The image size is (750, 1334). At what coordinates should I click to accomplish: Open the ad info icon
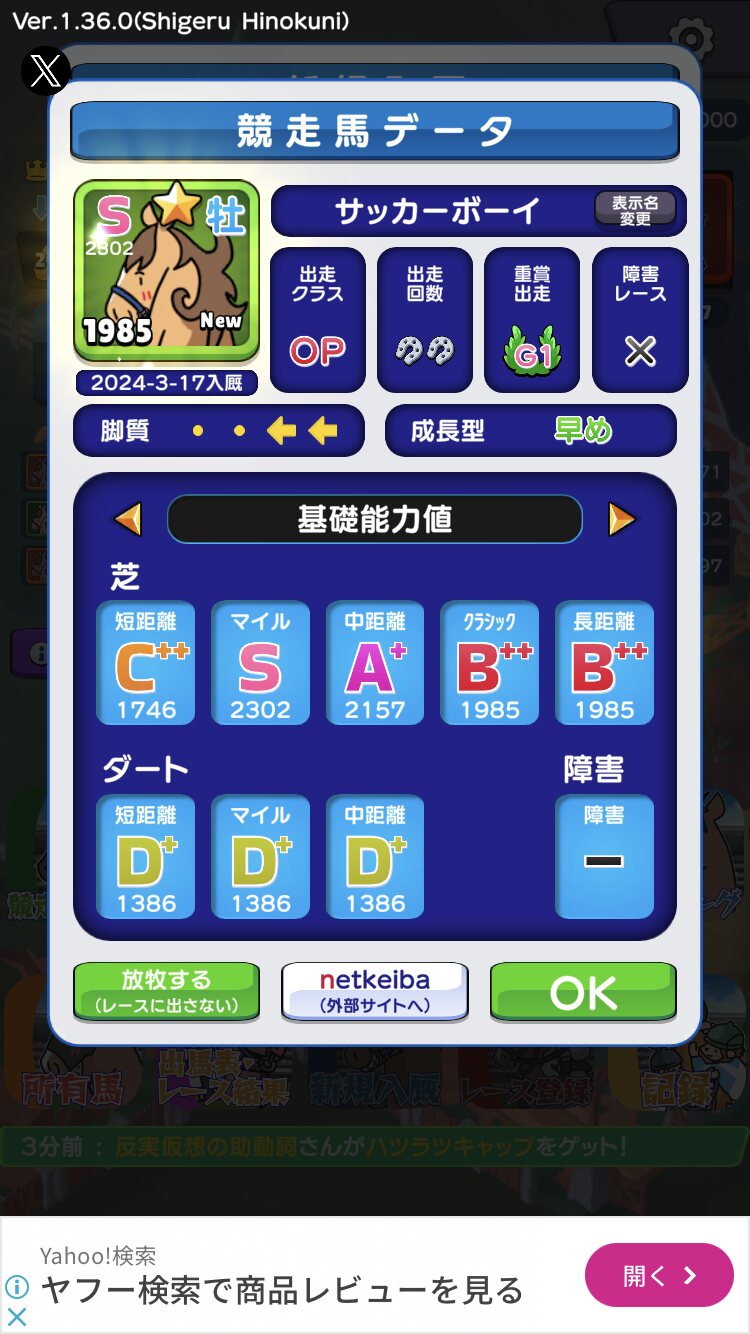click(x=16, y=1287)
